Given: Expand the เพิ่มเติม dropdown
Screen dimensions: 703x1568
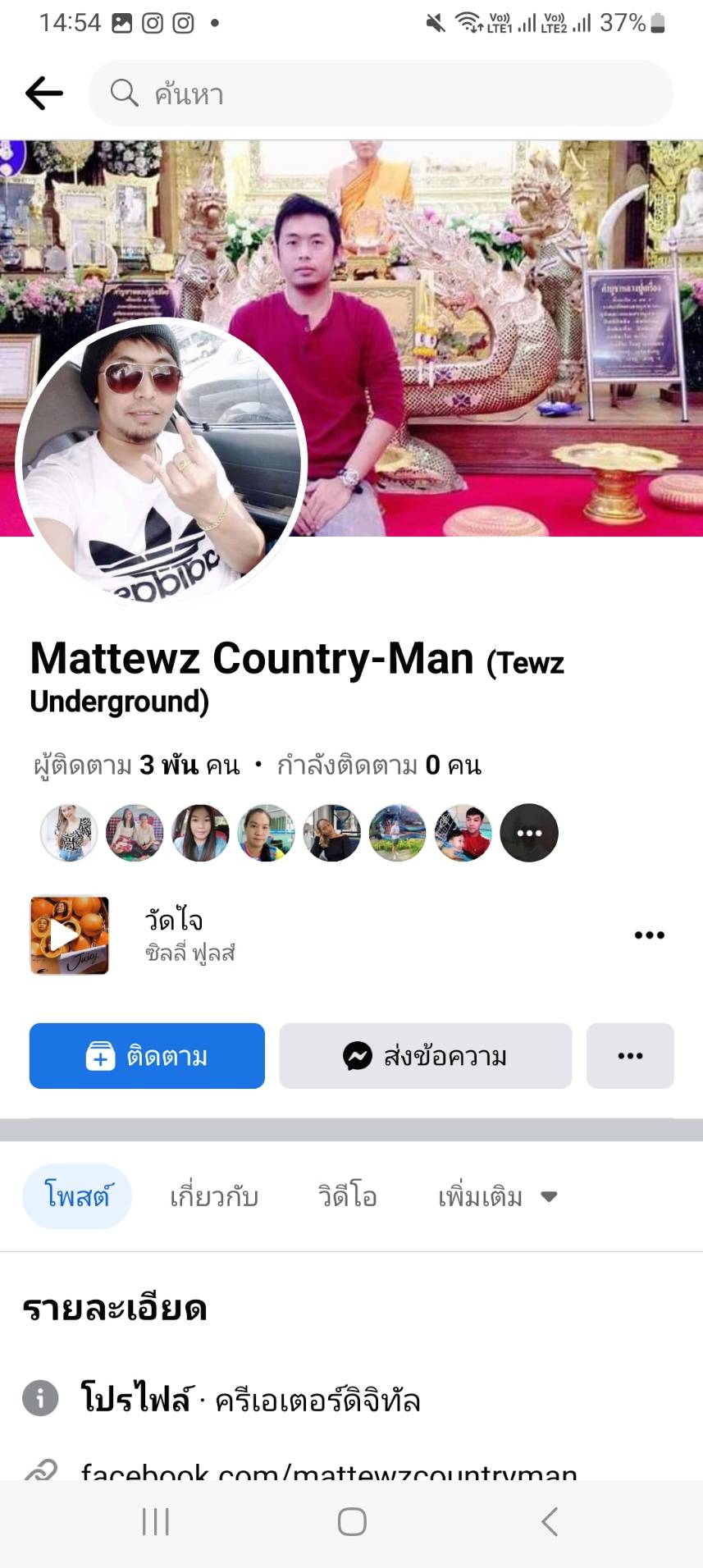Looking at the screenshot, I should click(497, 1196).
